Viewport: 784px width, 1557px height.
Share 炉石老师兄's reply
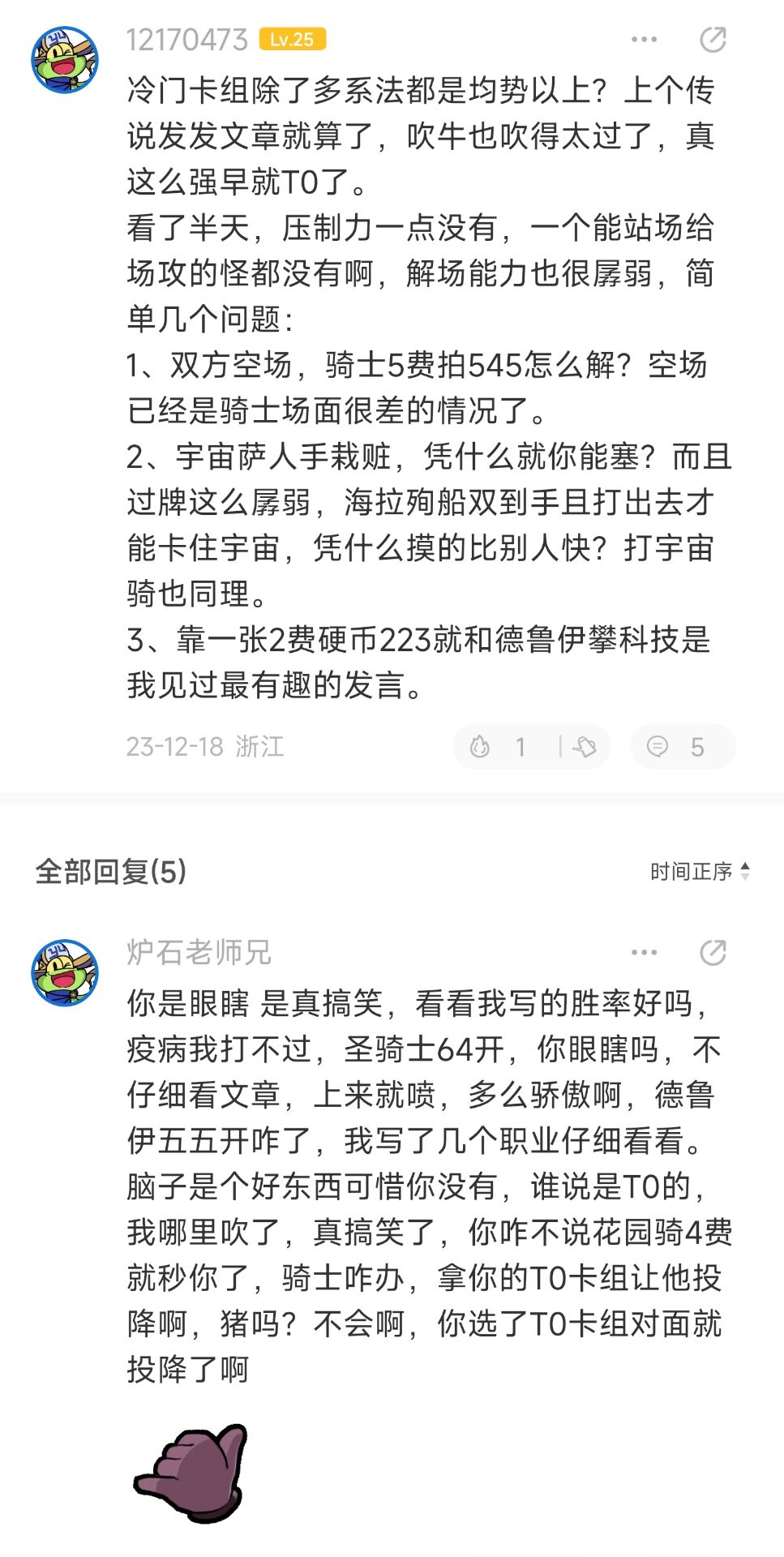tap(713, 952)
